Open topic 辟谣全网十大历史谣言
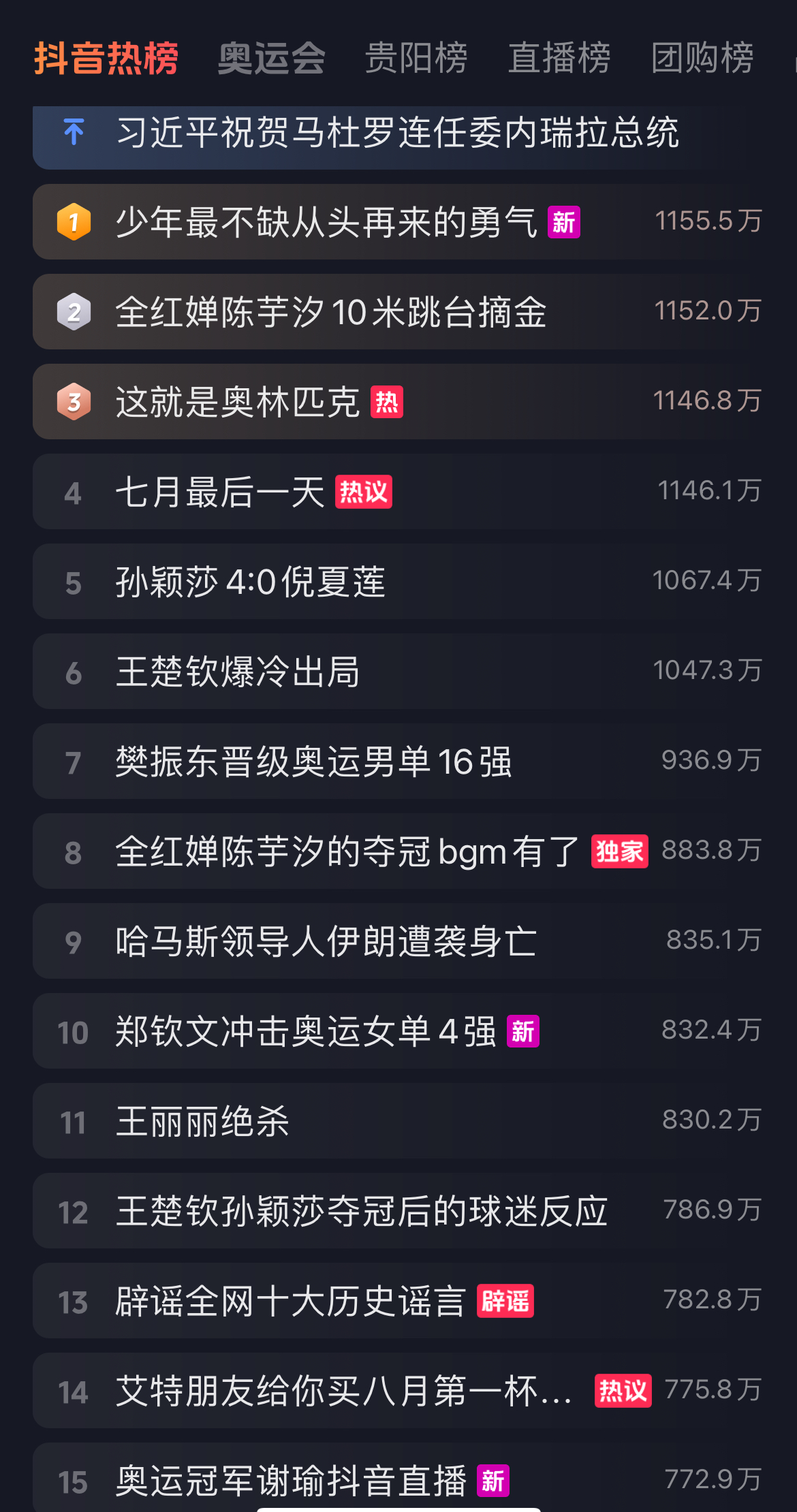This screenshot has width=797, height=1512. [398, 1300]
